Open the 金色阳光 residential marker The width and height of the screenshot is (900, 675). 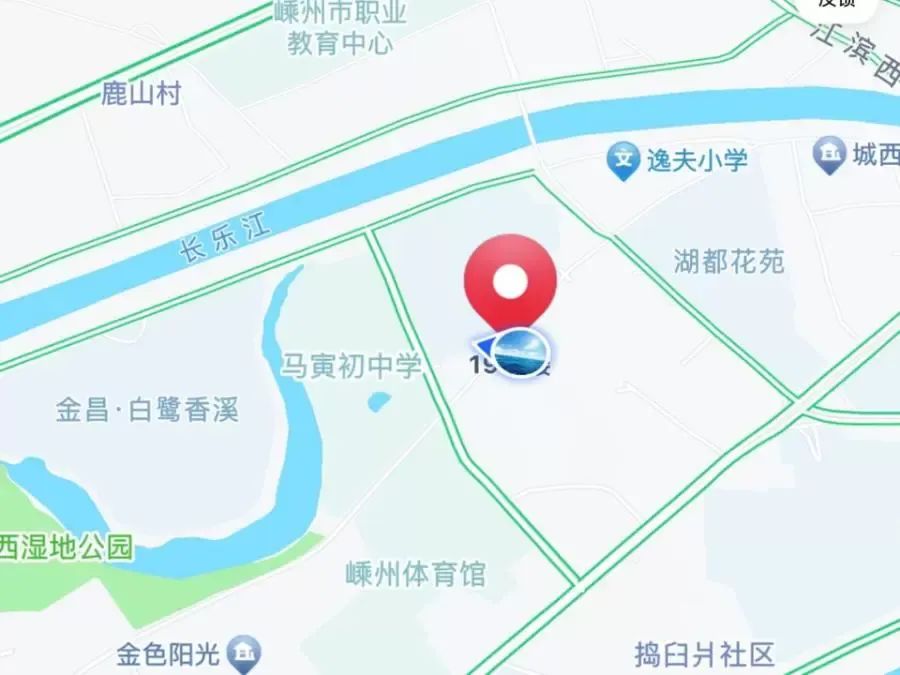coord(244,656)
